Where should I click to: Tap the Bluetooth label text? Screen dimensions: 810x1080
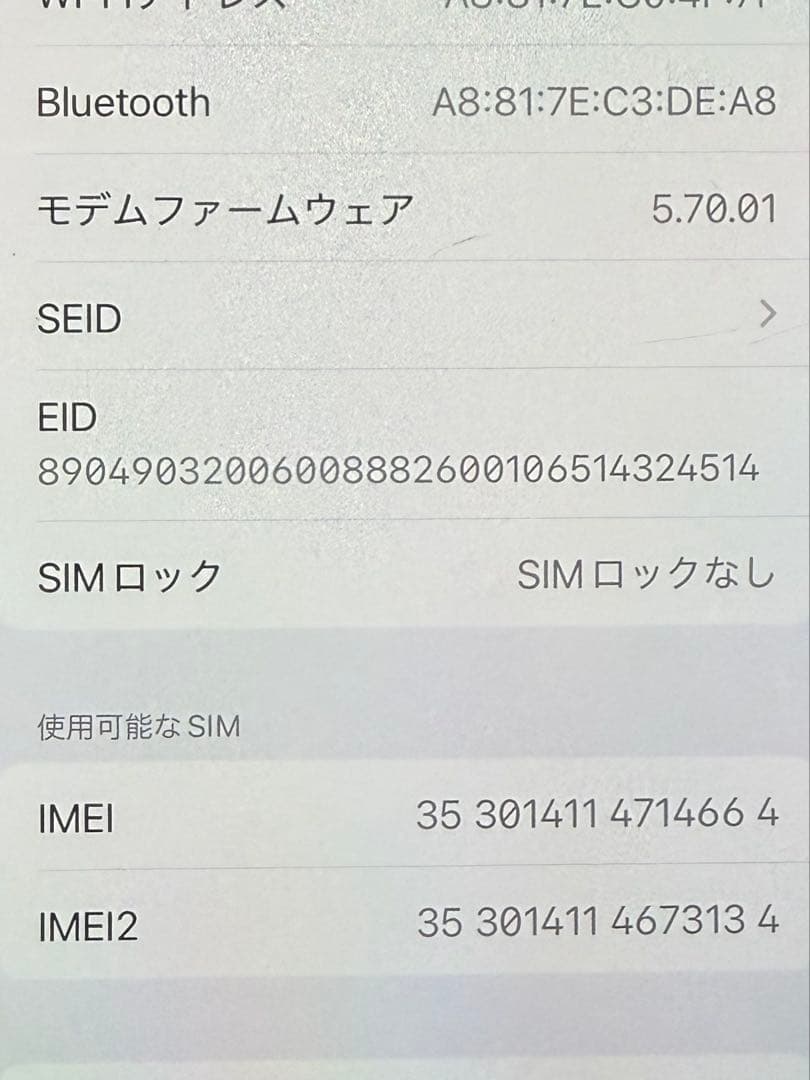click(x=122, y=101)
